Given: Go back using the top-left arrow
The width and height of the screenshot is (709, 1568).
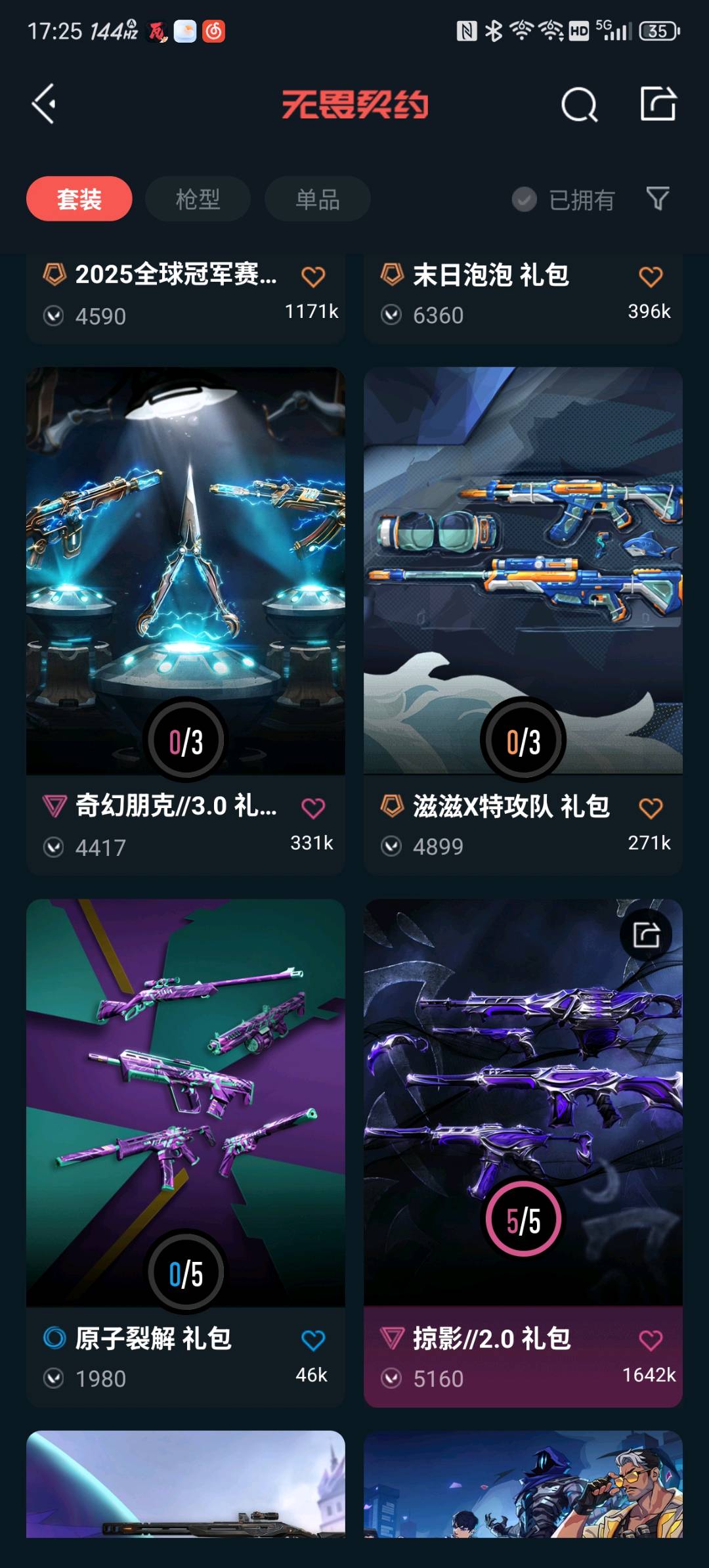Looking at the screenshot, I should click(45, 104).
